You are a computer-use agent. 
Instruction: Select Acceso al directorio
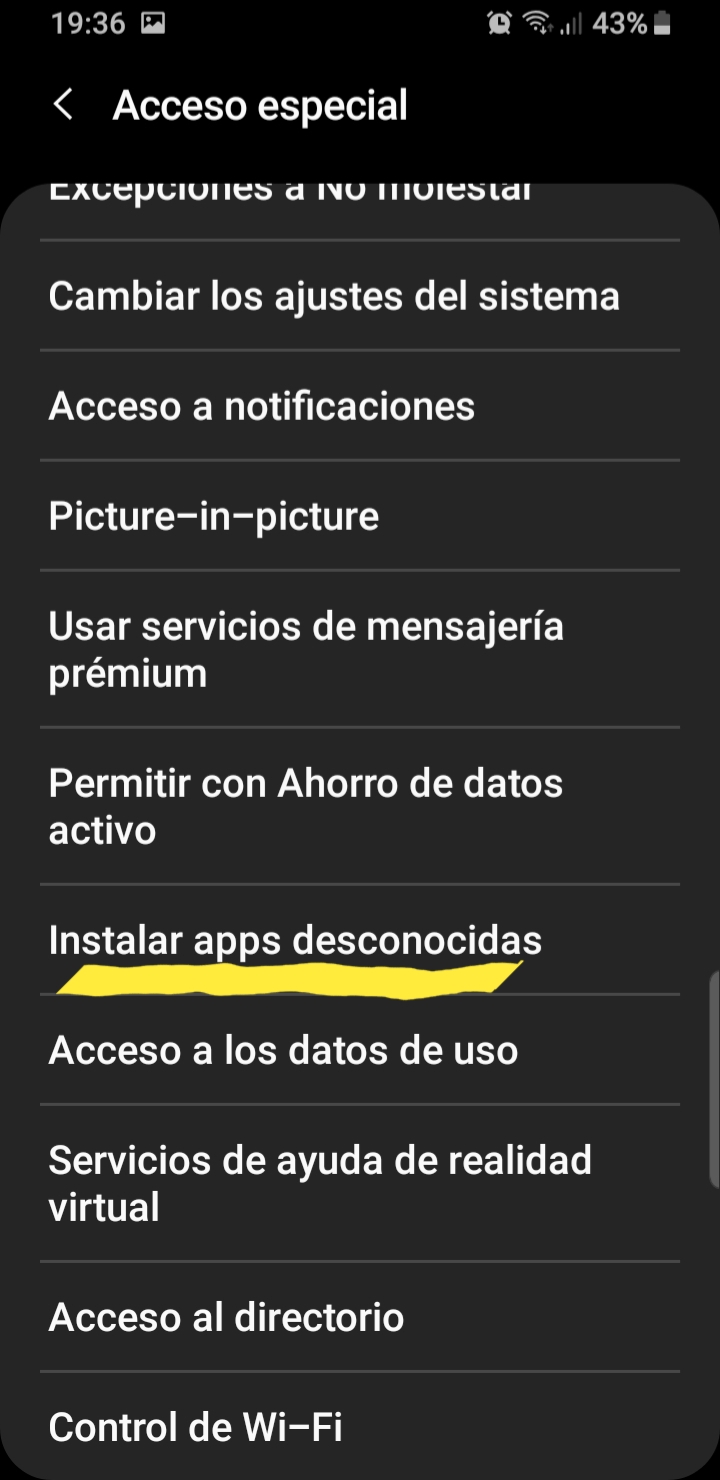[224, 1317]
